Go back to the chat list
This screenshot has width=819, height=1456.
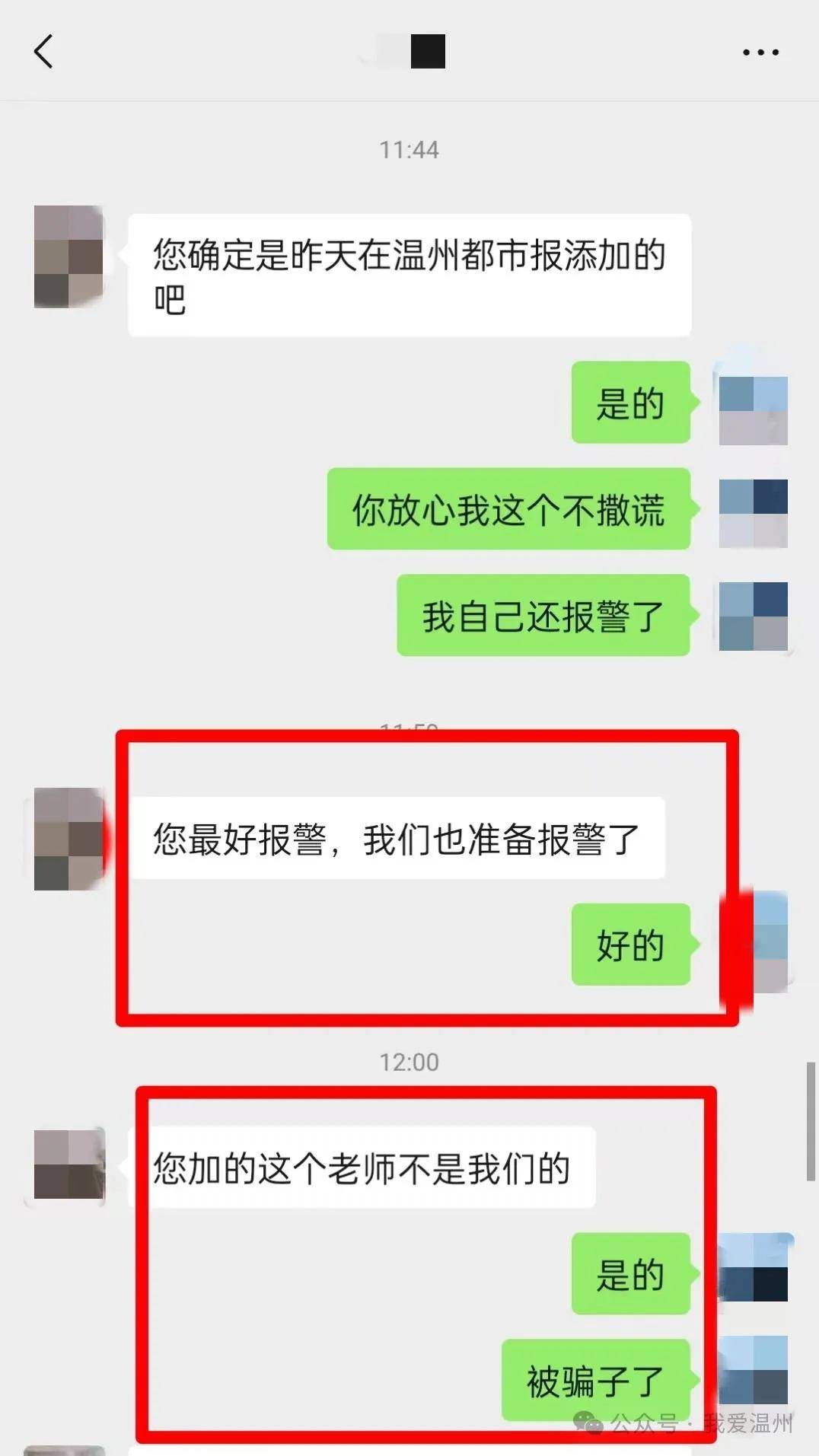[43, 52]
